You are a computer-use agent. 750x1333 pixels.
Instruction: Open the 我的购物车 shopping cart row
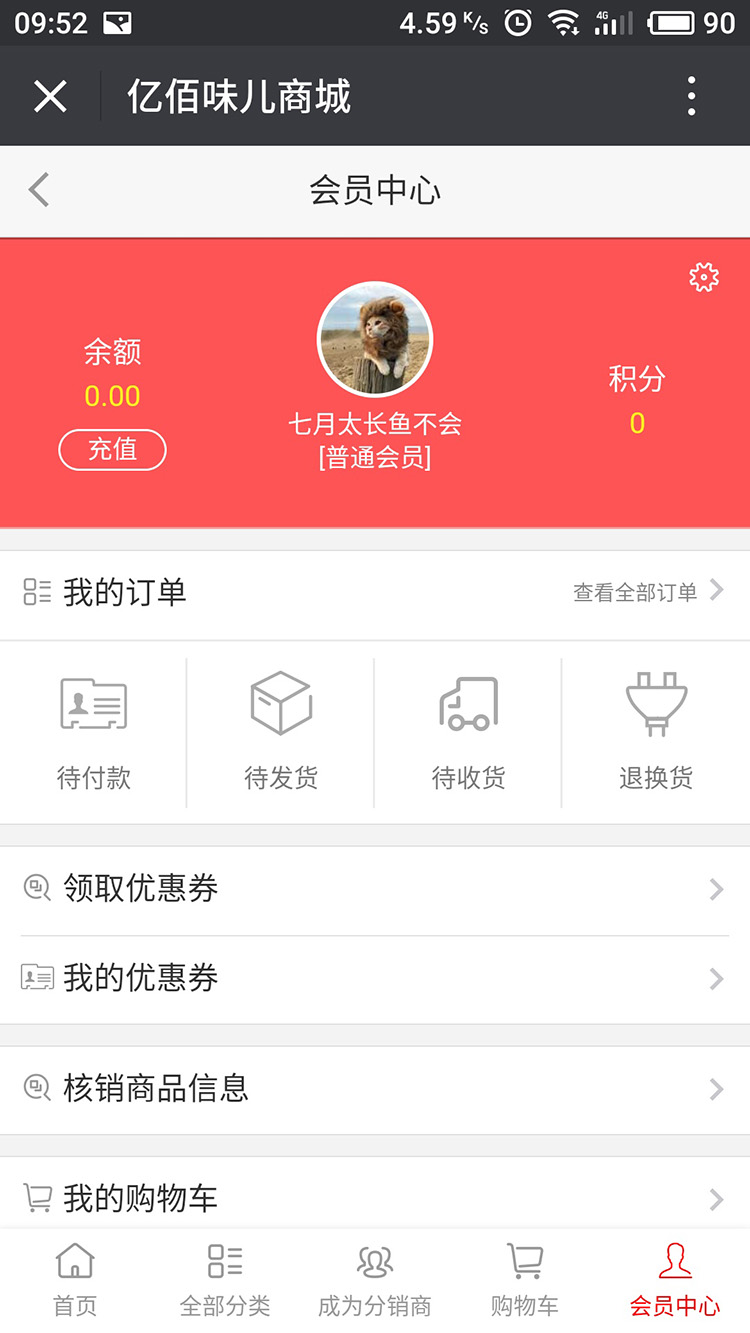tap(375, 1198)
